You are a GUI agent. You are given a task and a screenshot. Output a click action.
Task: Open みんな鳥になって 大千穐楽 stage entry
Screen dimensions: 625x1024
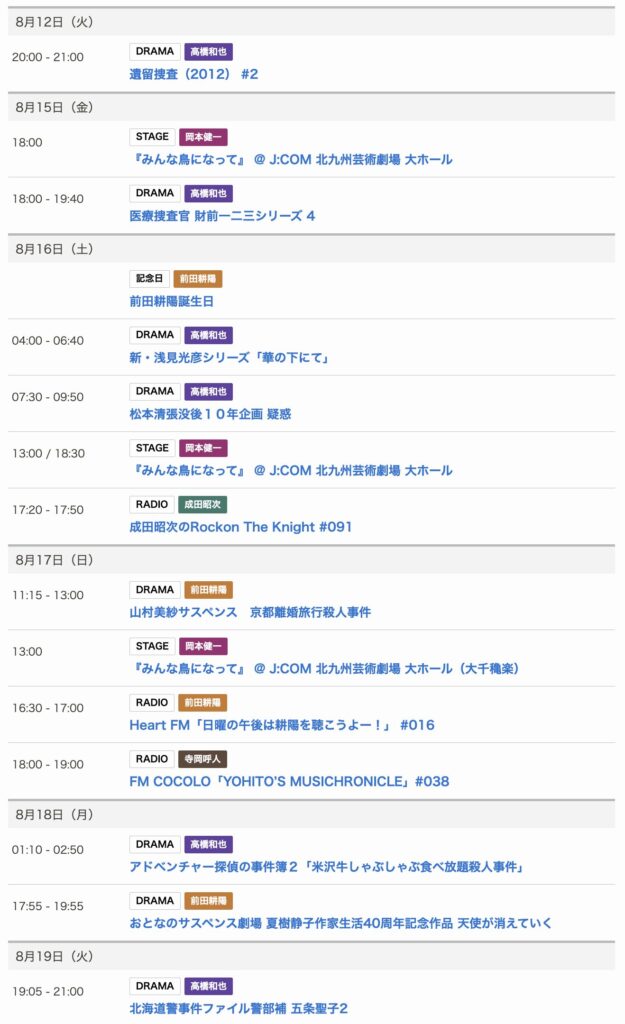pyautogui.click(x=324, y=669)
